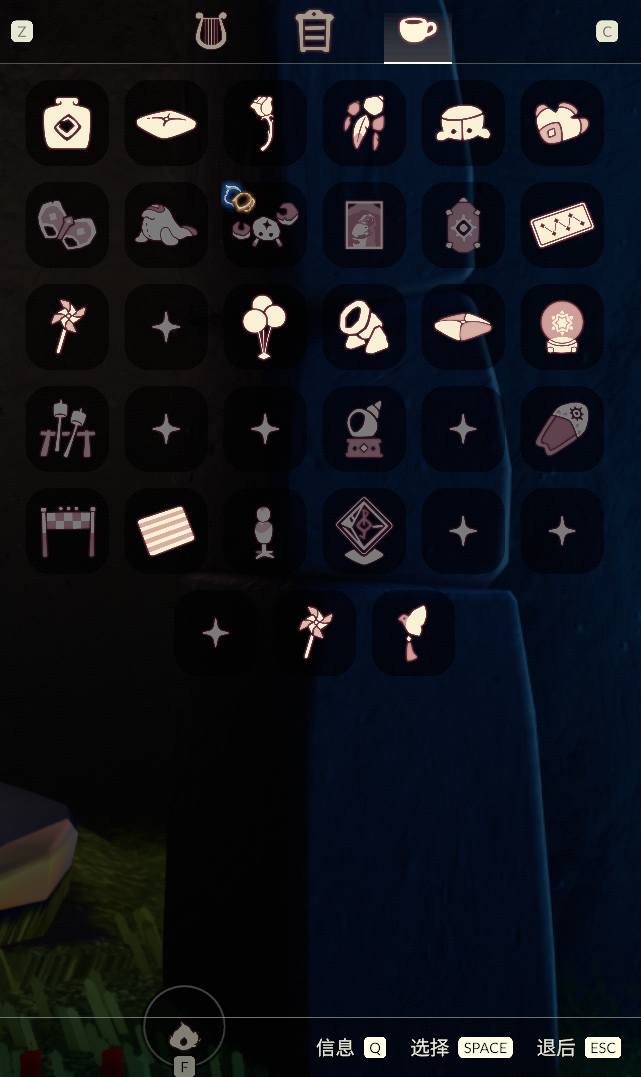The height and width of the screenshot is (1077, 641).
Task: Switch to the clipboard list tab
Action: [x=314, y=32]
